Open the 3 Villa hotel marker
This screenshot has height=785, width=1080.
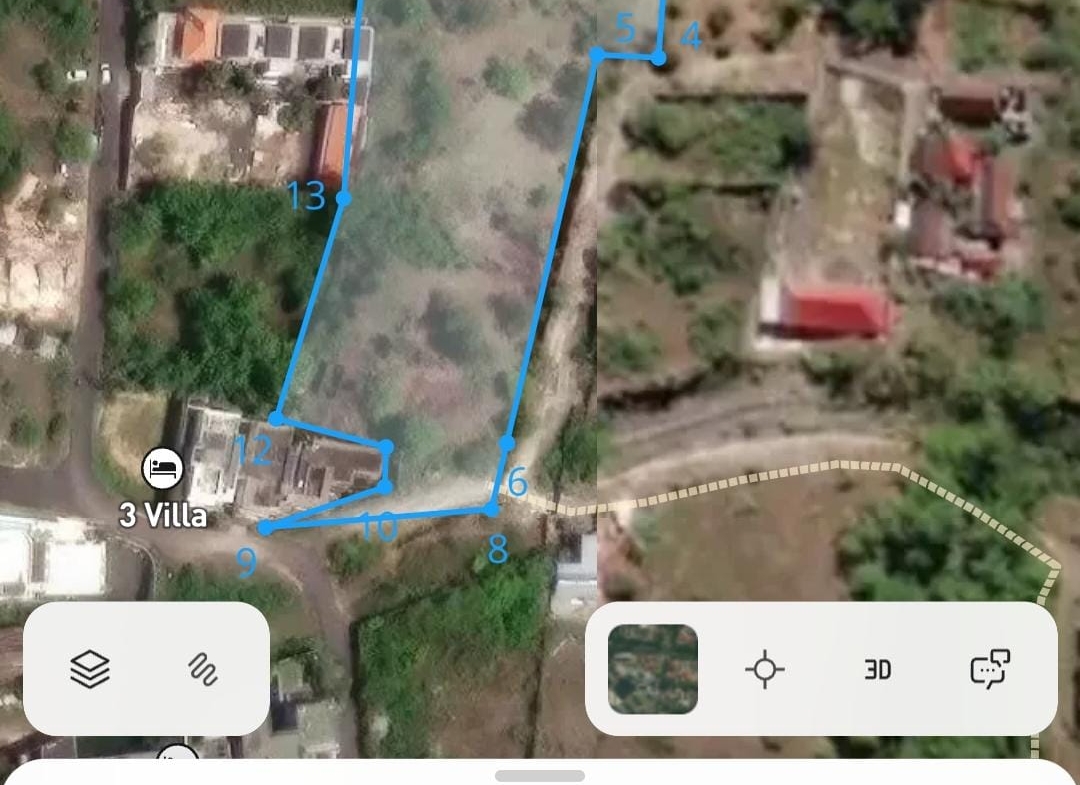pyautogui.click(x=162, y=467)
